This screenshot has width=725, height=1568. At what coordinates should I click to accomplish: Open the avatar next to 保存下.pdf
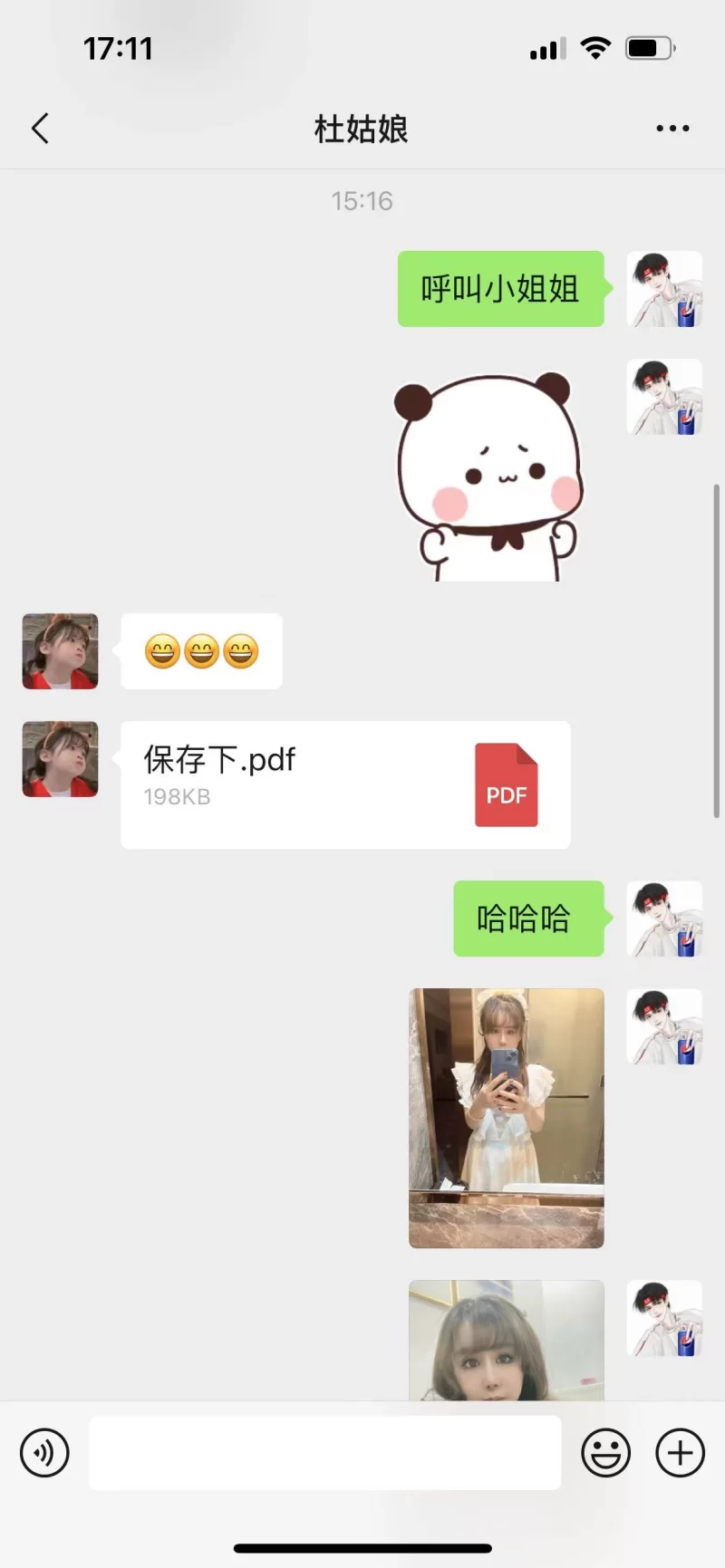pos(60,759)
